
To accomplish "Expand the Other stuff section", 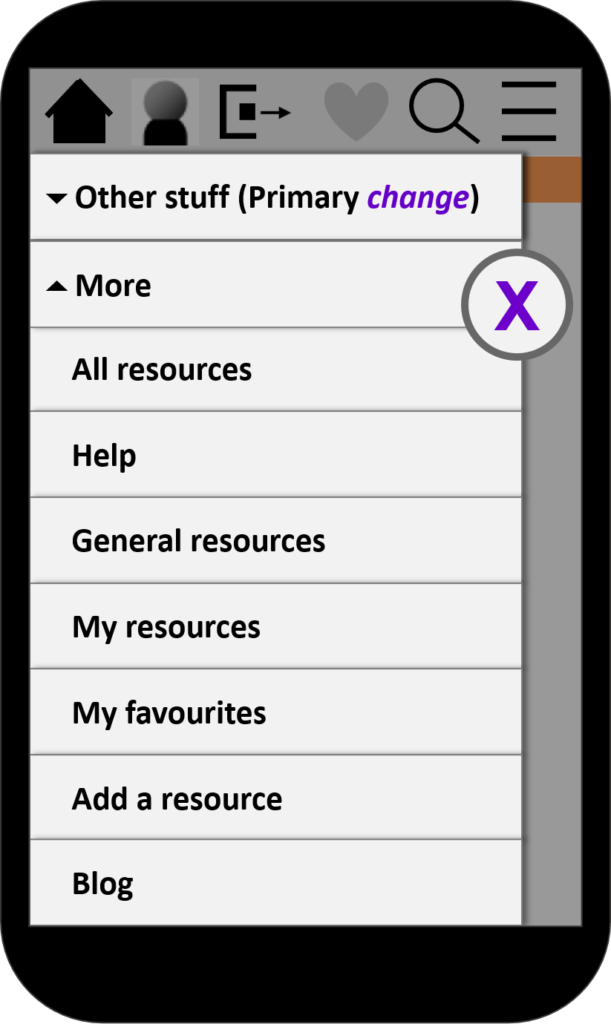I will pos(276,197).
